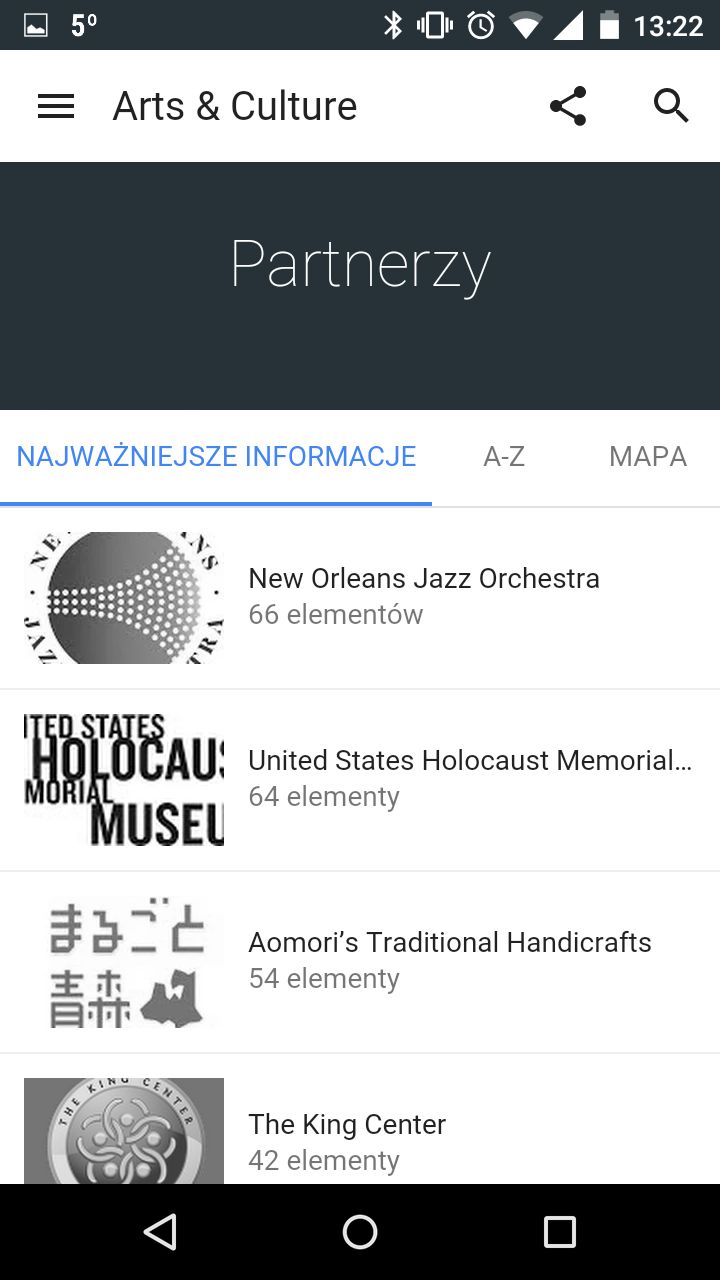Open Aomori's Traditional Handicrafts partner
720x1280 pixels.
360,962
